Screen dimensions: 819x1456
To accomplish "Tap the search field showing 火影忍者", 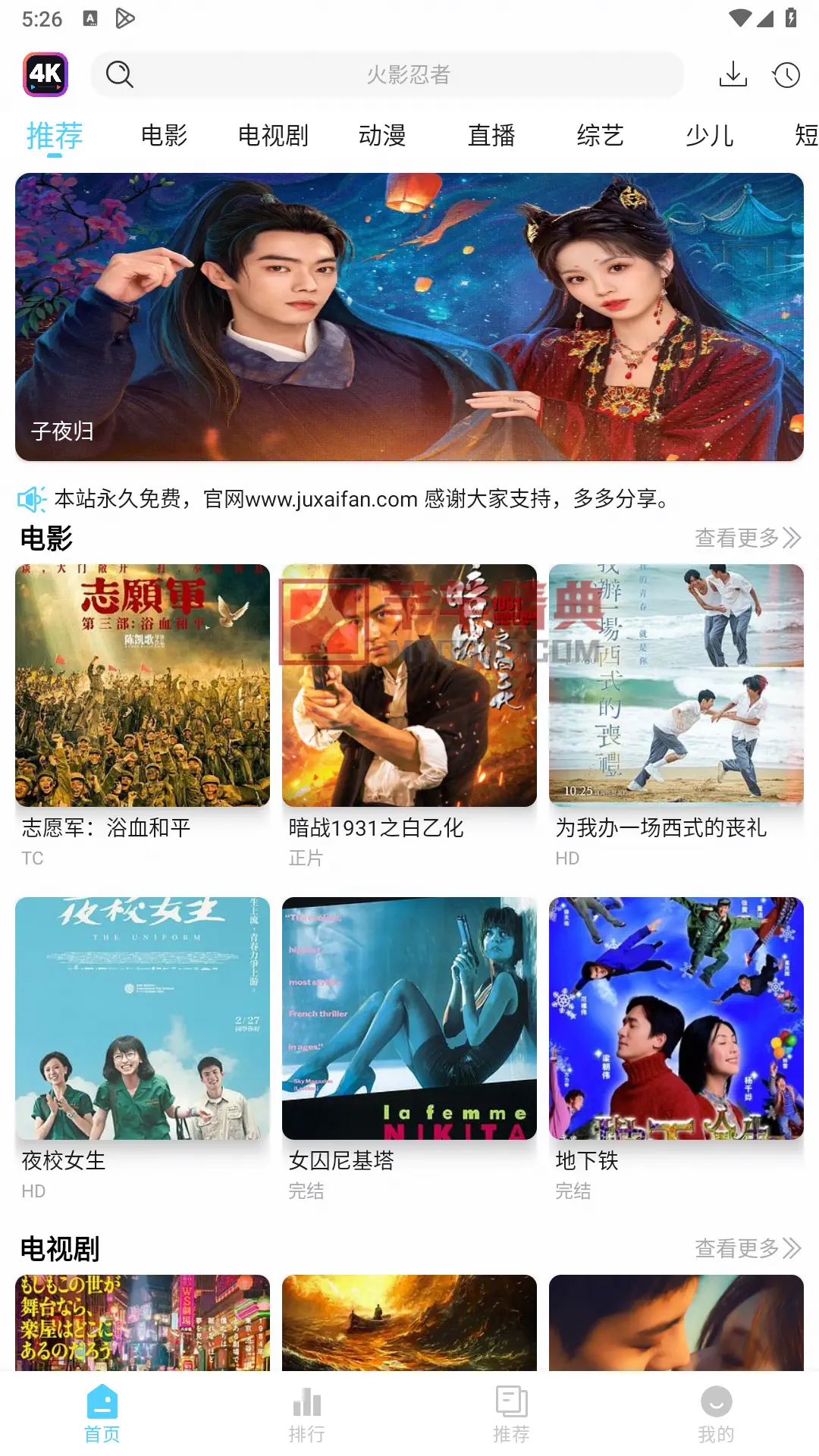I will click(x=408, y=74).
